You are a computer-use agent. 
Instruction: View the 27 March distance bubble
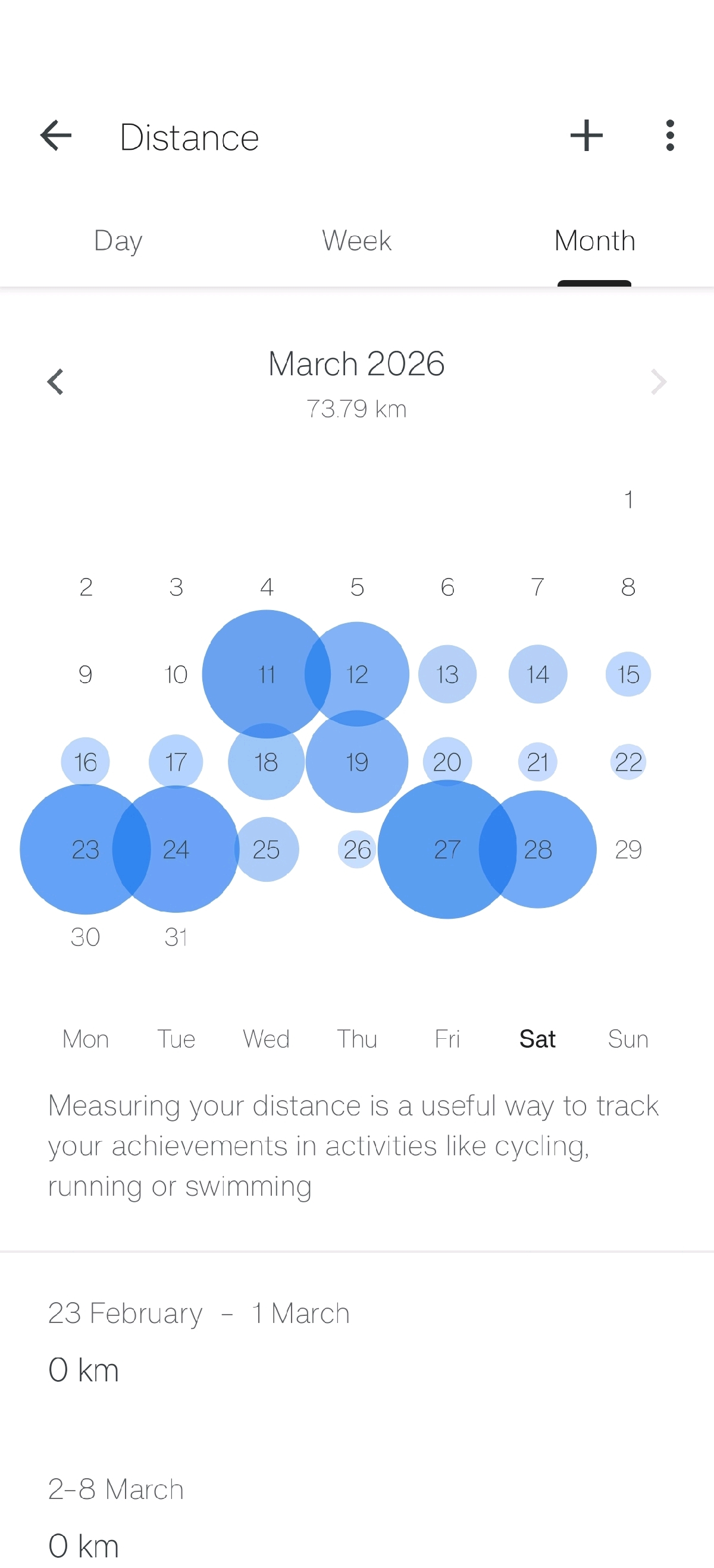pos(447,850)
